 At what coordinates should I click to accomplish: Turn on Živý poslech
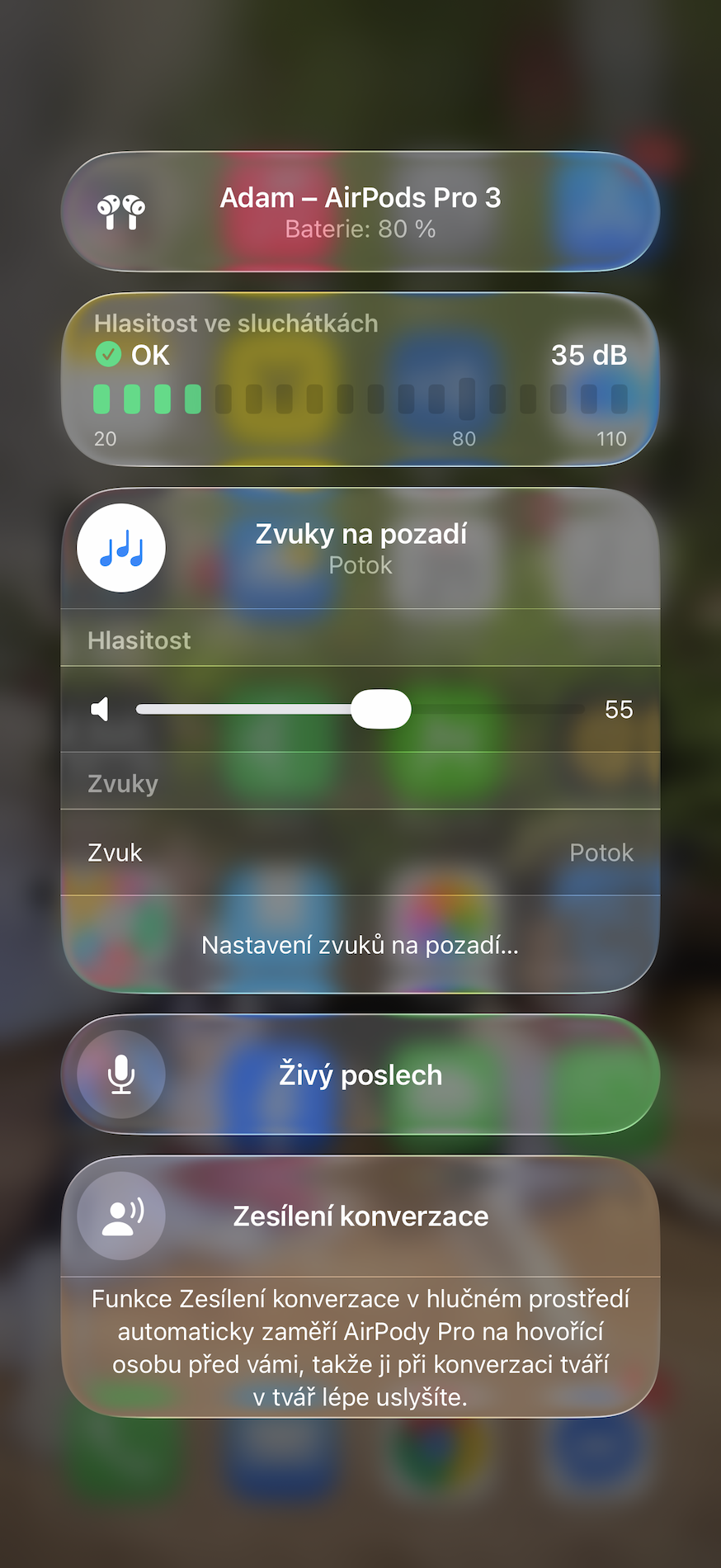(x=121, y=1074)
